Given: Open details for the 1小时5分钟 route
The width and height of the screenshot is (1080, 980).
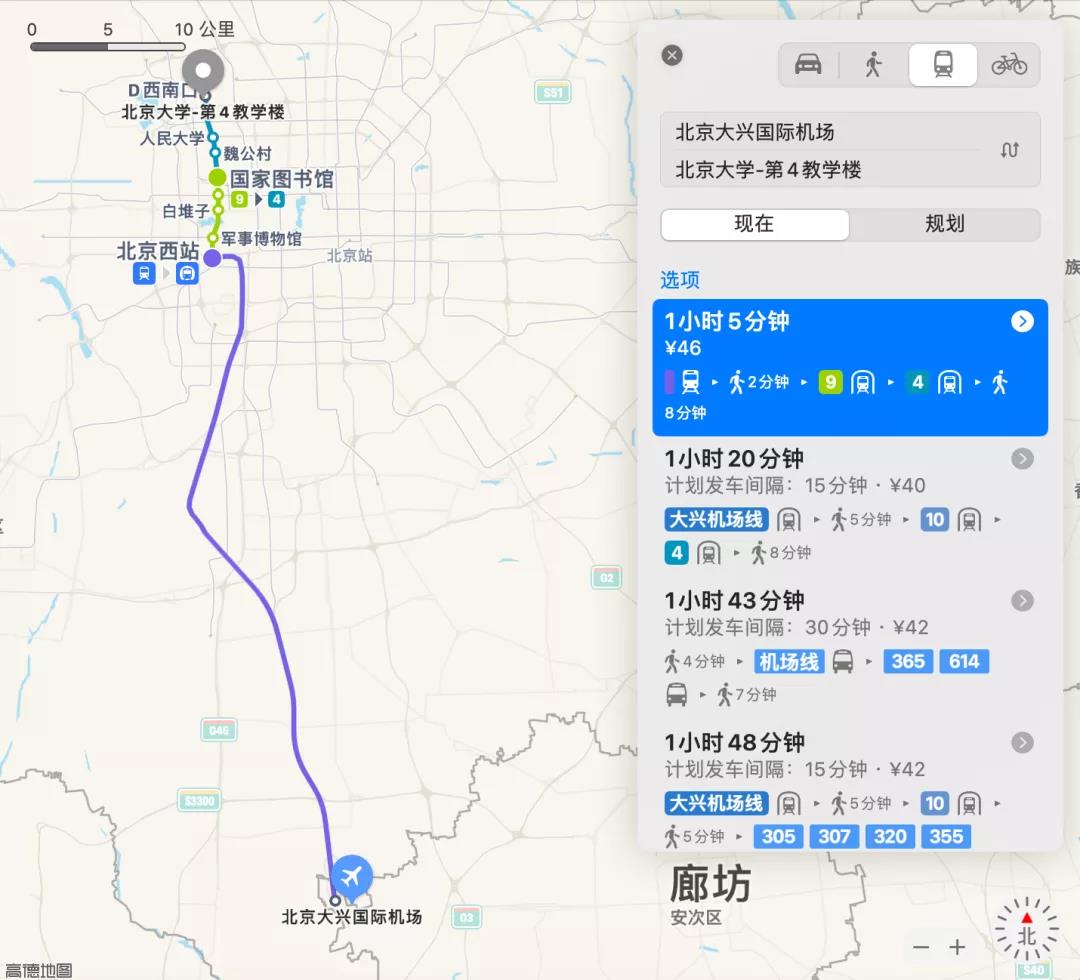Looking at the screenshot, I should coord(1022,321).
